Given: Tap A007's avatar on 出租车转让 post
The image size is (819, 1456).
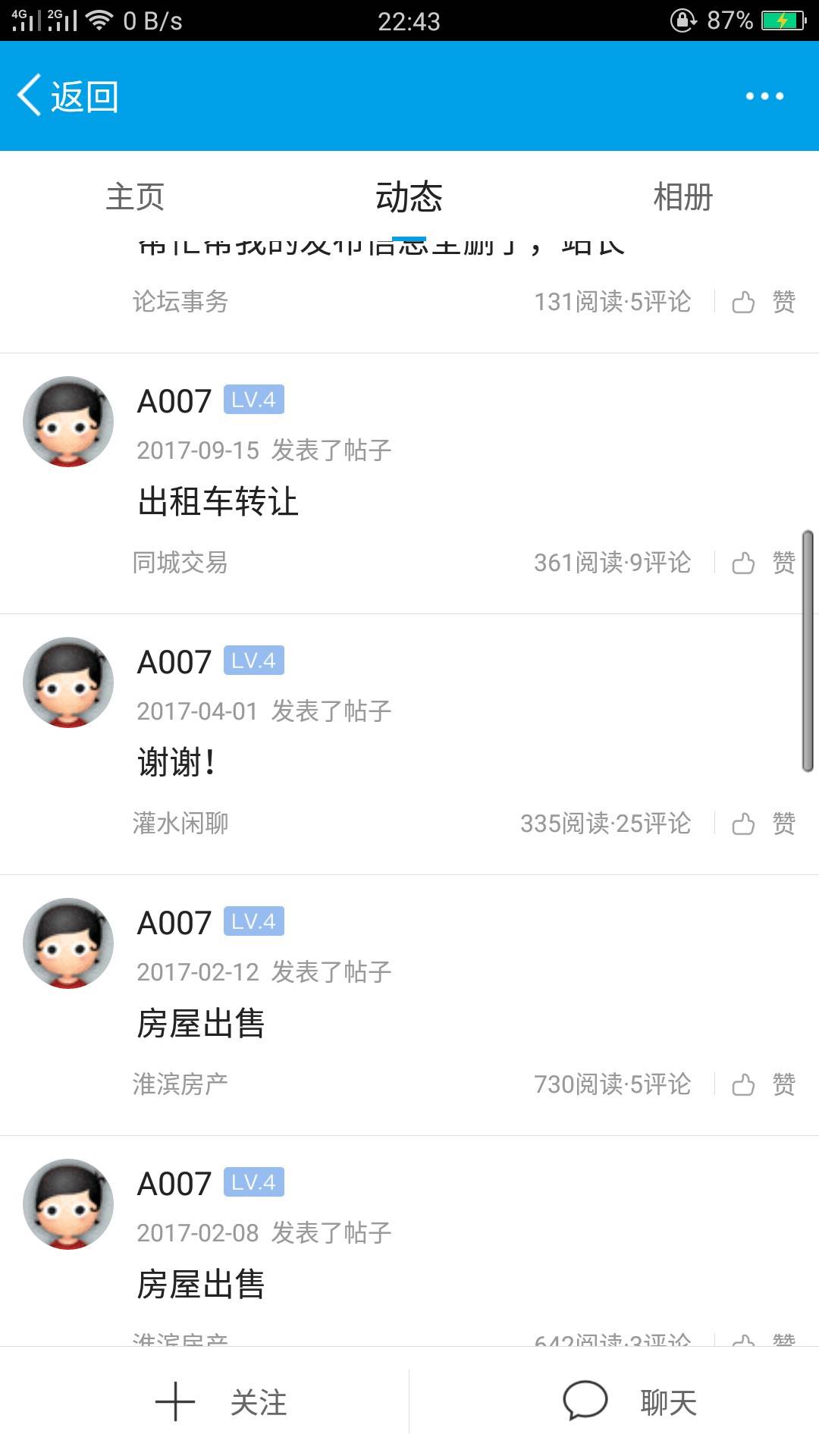Looking at the screenshot, I should click(68, 422).
